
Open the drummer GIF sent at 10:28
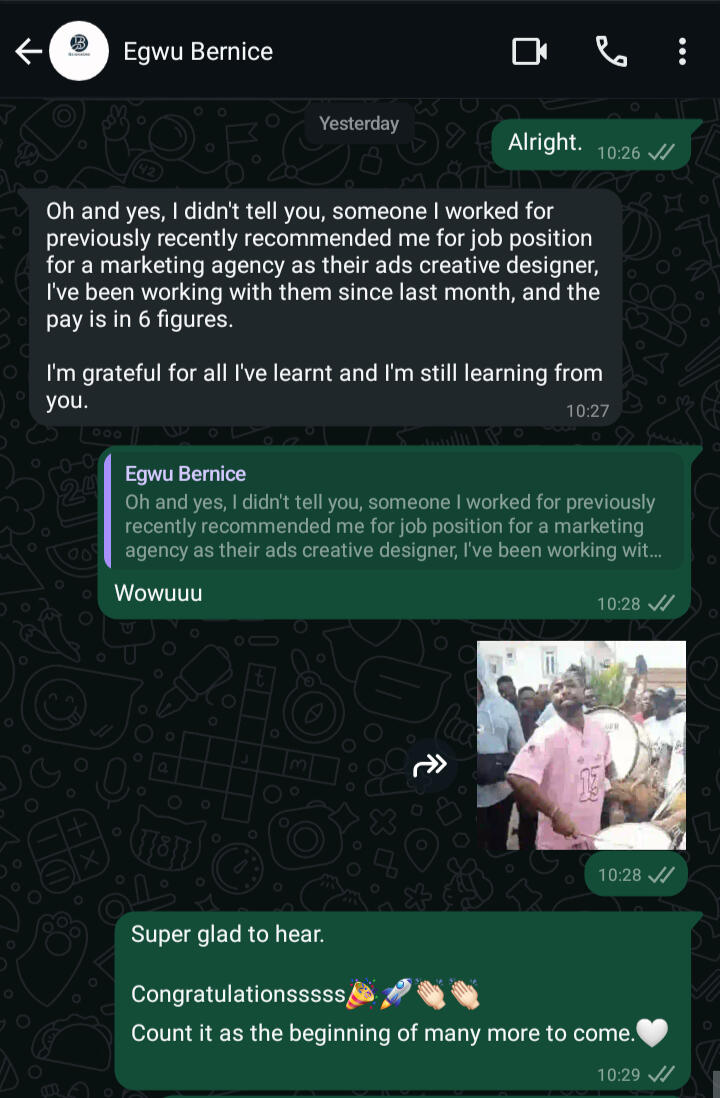581,745
